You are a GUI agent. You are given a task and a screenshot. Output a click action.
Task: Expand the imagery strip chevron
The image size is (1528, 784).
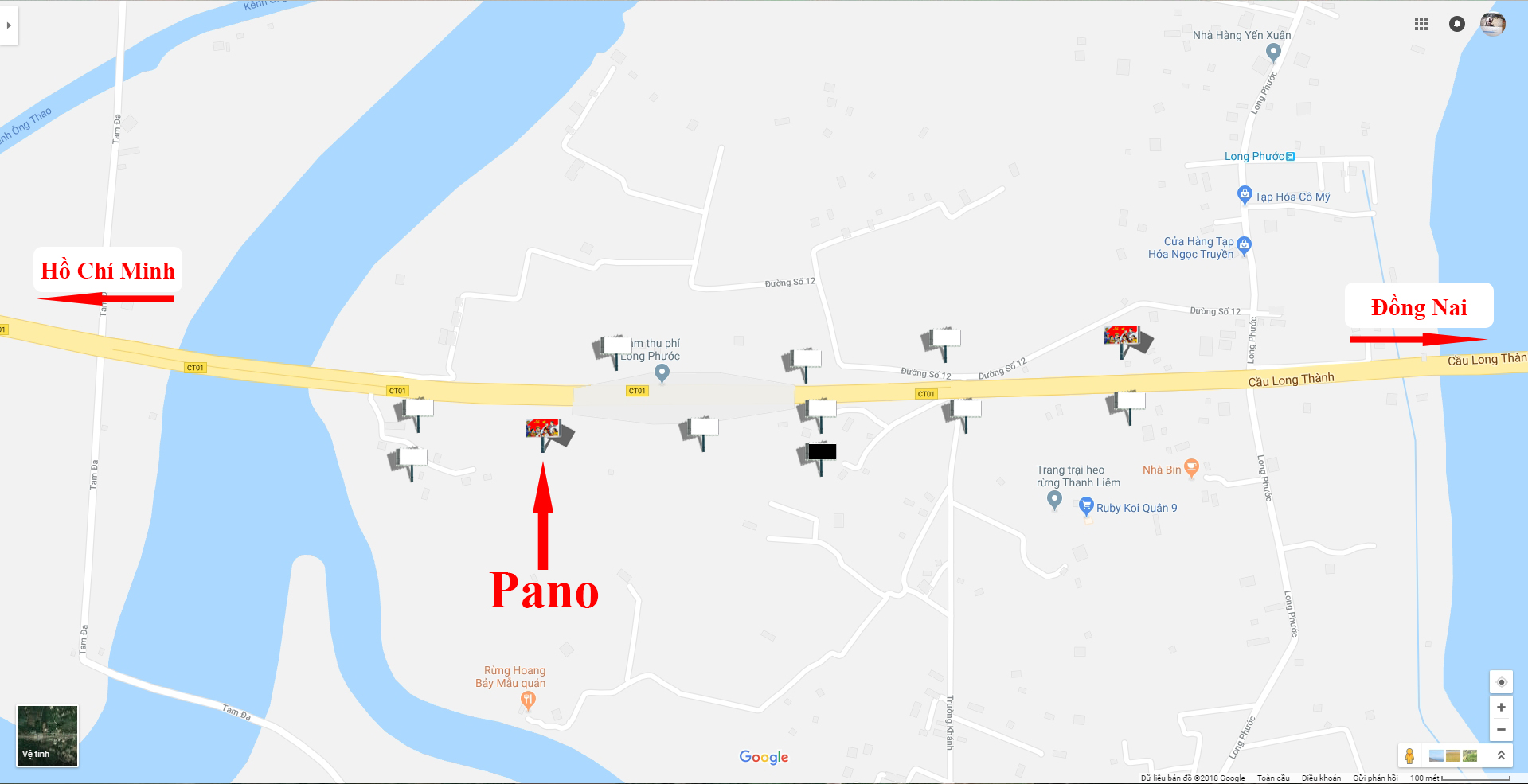(x=1501, y=755)
